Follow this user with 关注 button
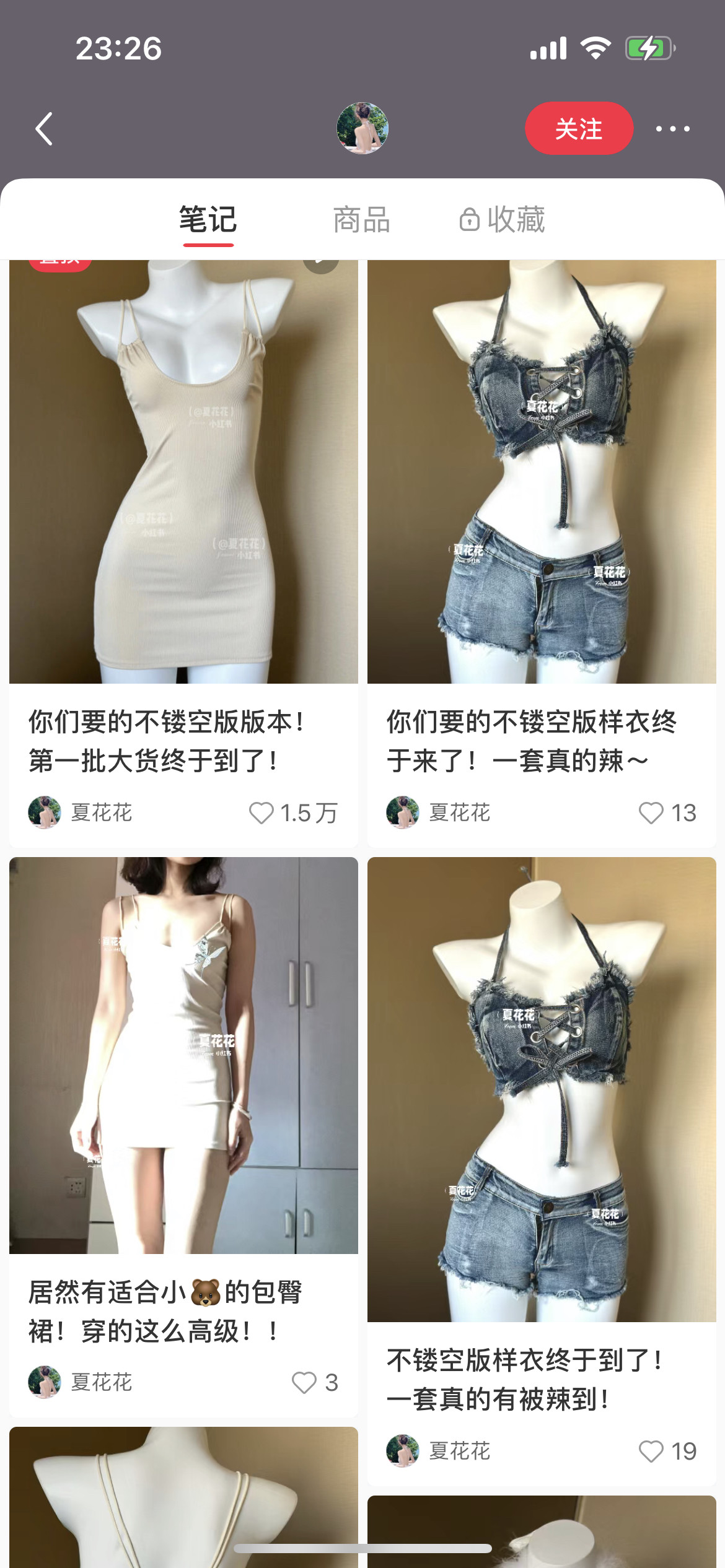This screenshot has height=1568, width=725. click(579, 128)
